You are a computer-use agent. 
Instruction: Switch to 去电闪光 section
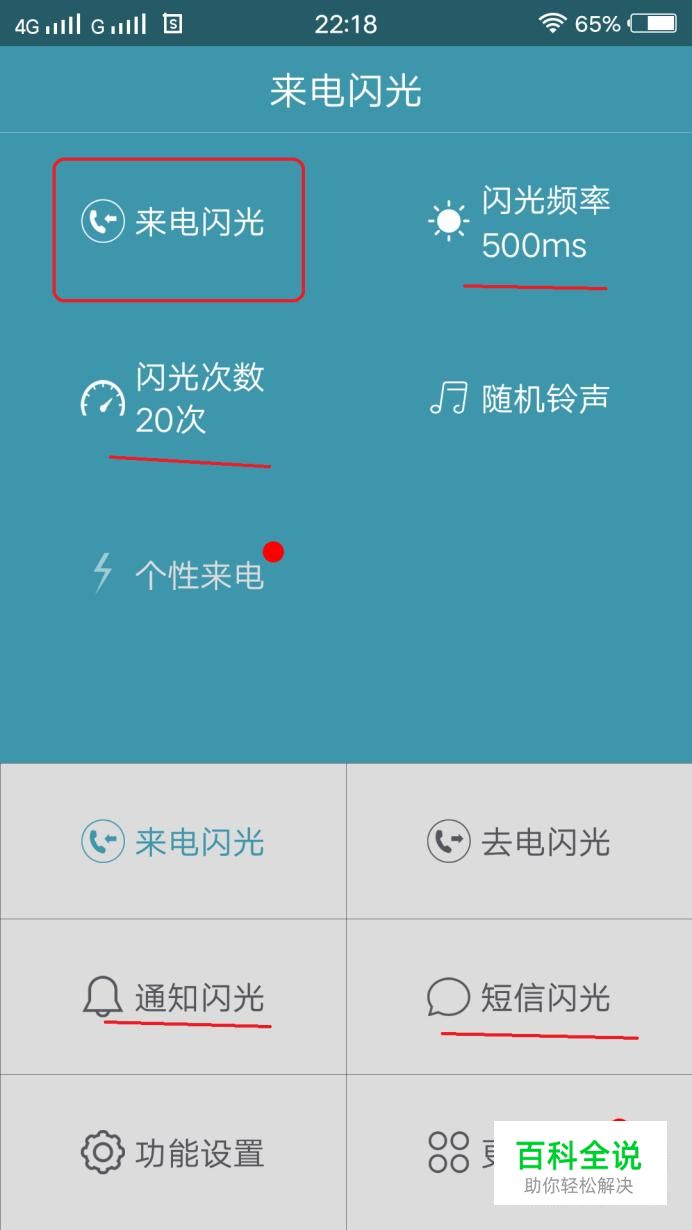[519, 842]
